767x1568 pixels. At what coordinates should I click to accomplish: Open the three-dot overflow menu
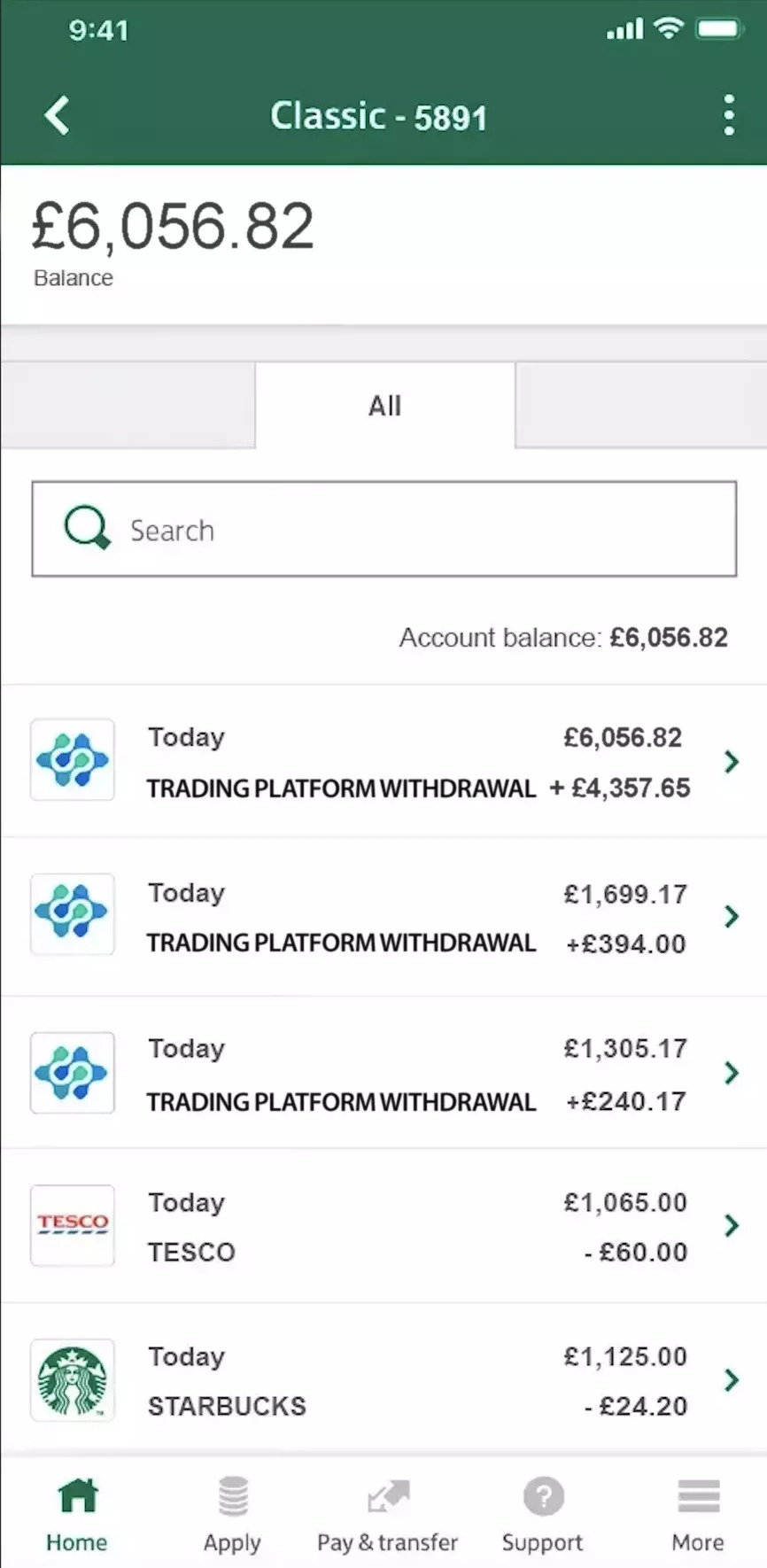(x=728, y=116)
